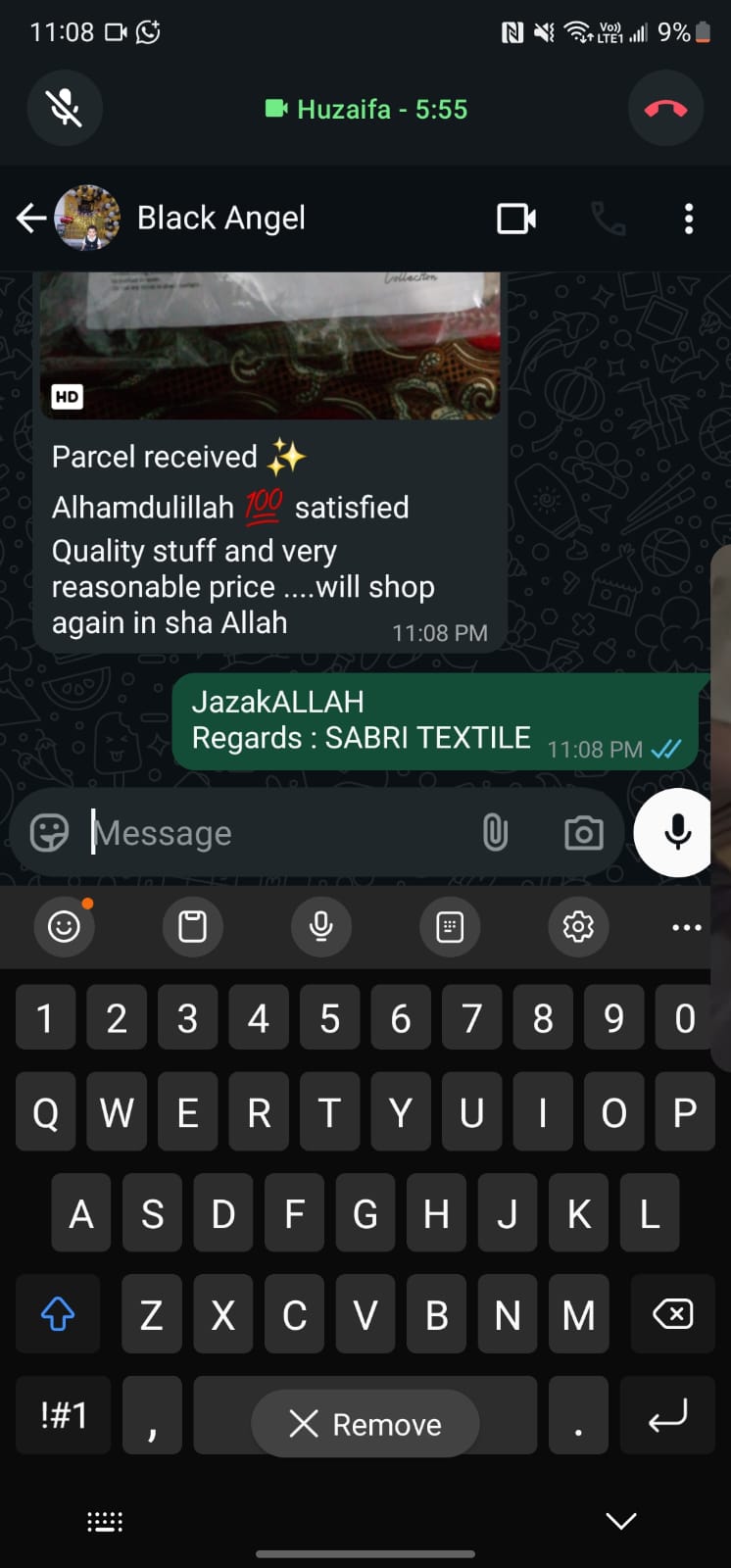Attach a file with the paperclip
The width and height of the screenshot is (731, 1568).
(495, 833)
